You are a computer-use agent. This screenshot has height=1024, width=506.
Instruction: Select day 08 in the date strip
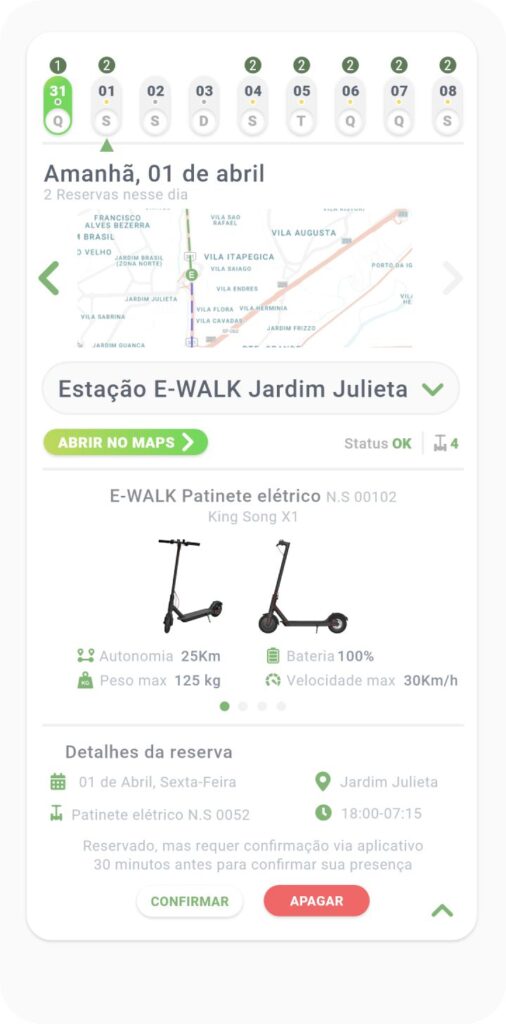[448, 105]
